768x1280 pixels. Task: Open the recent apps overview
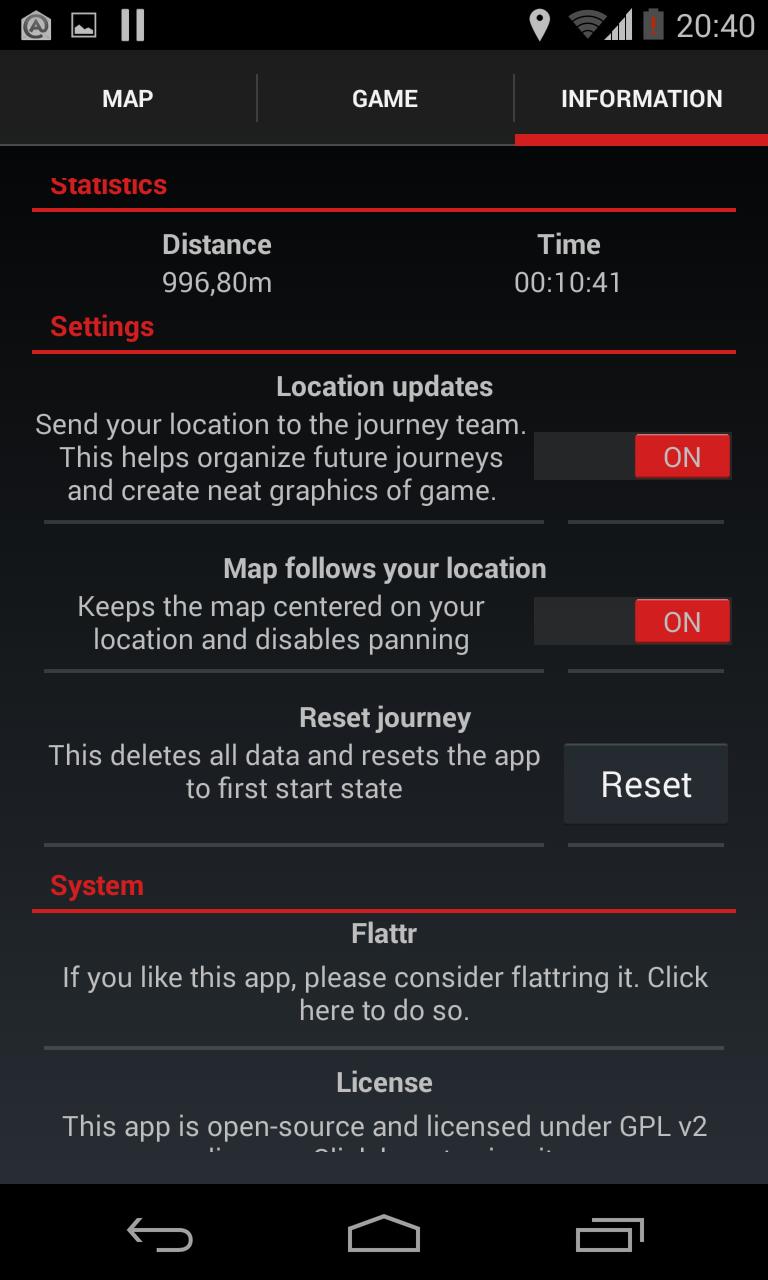point(610,1235)
